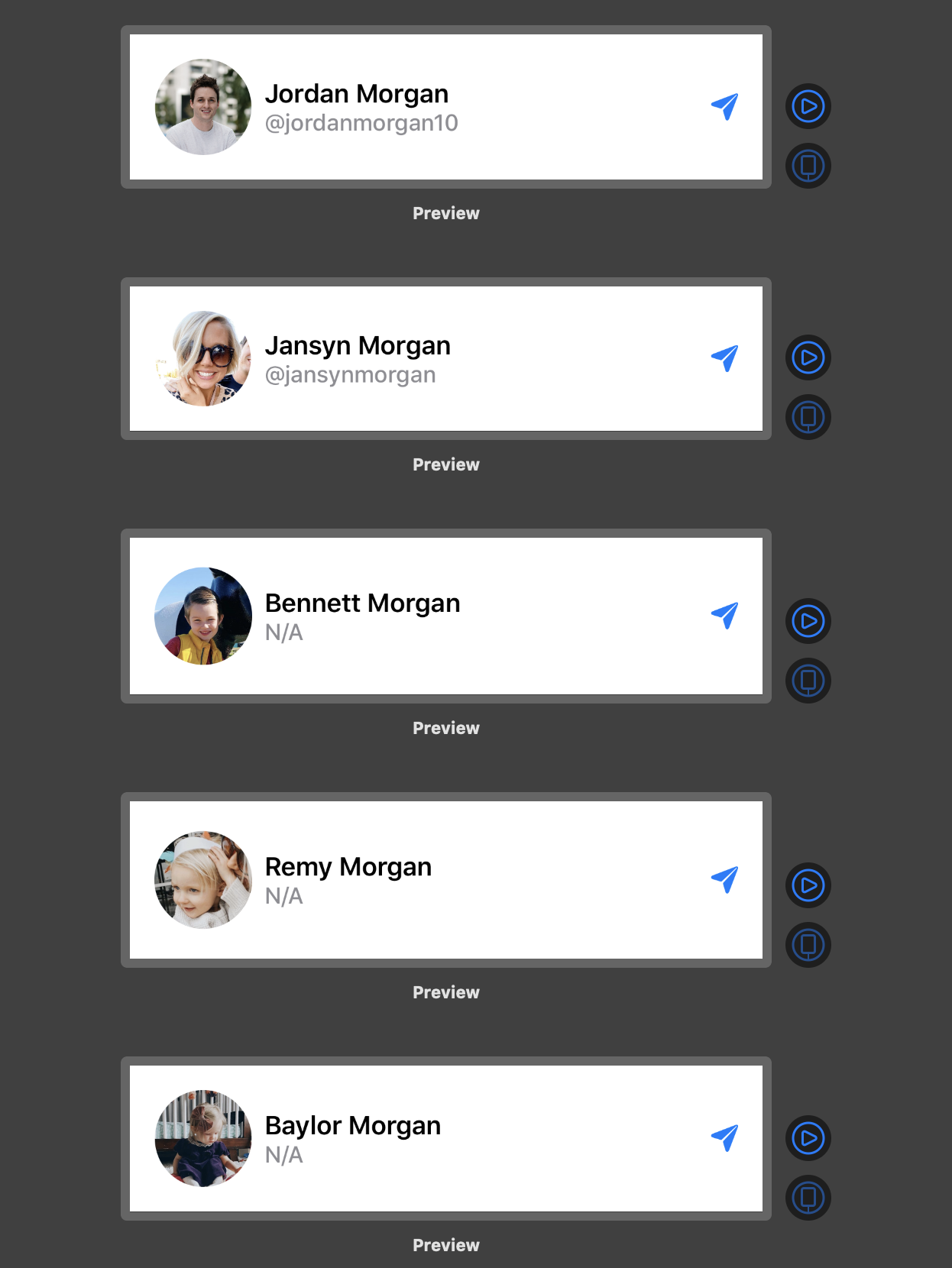
Task: Preview Remy Morgan row on device
Action: [808, 945]
